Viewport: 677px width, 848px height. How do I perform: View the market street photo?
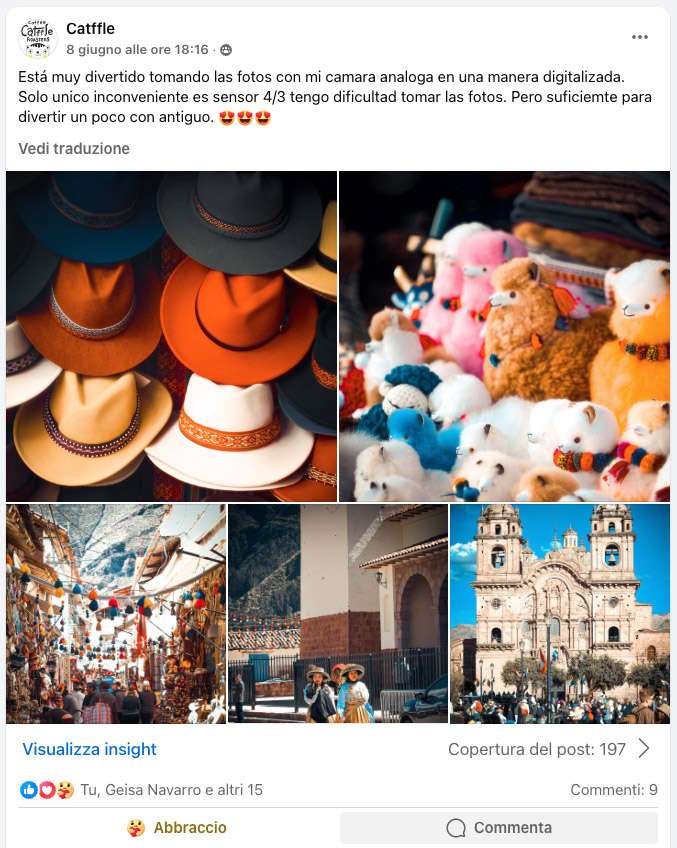(116, 613)
